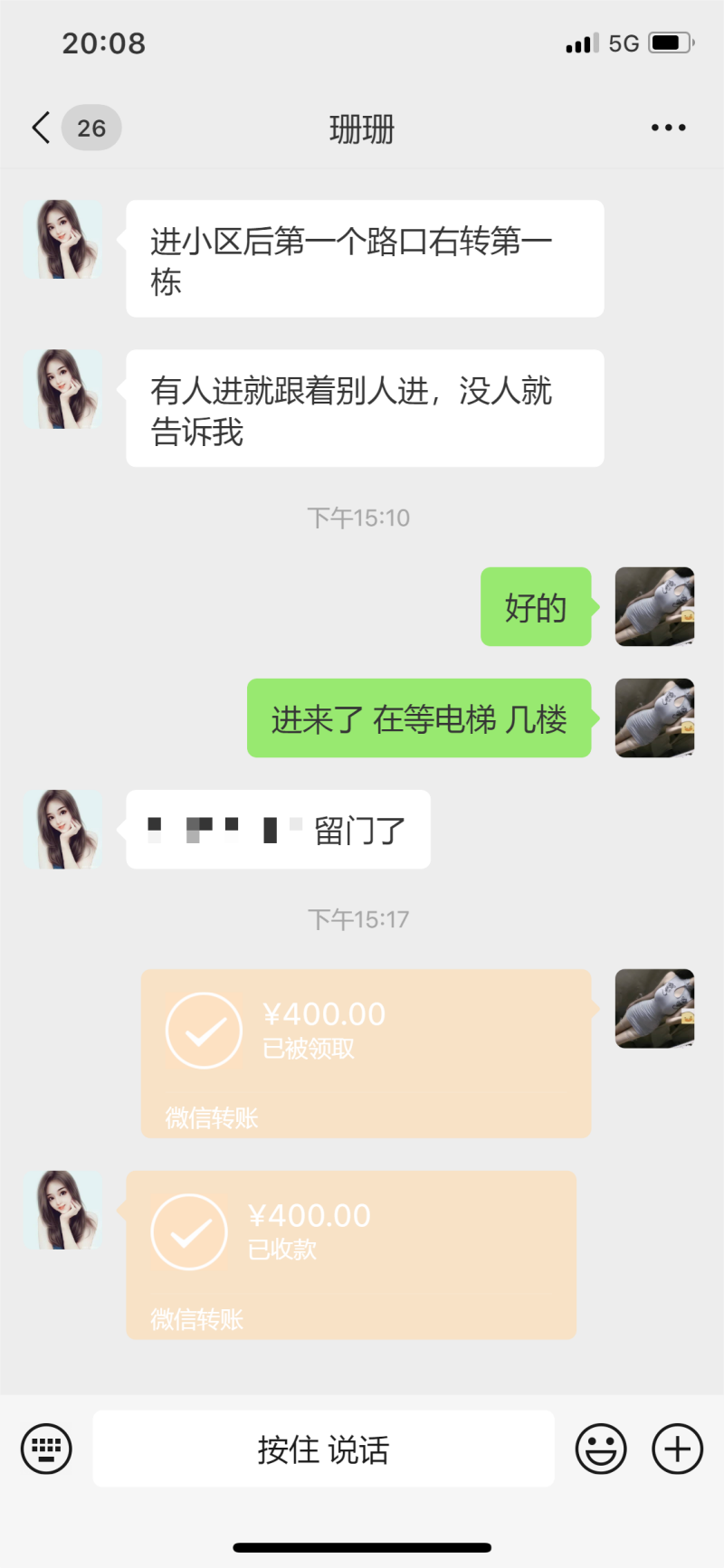The image size is (724, 1568).
Task: Open 珊珊's profile avatar next to her first message
Action: point(63,239)
